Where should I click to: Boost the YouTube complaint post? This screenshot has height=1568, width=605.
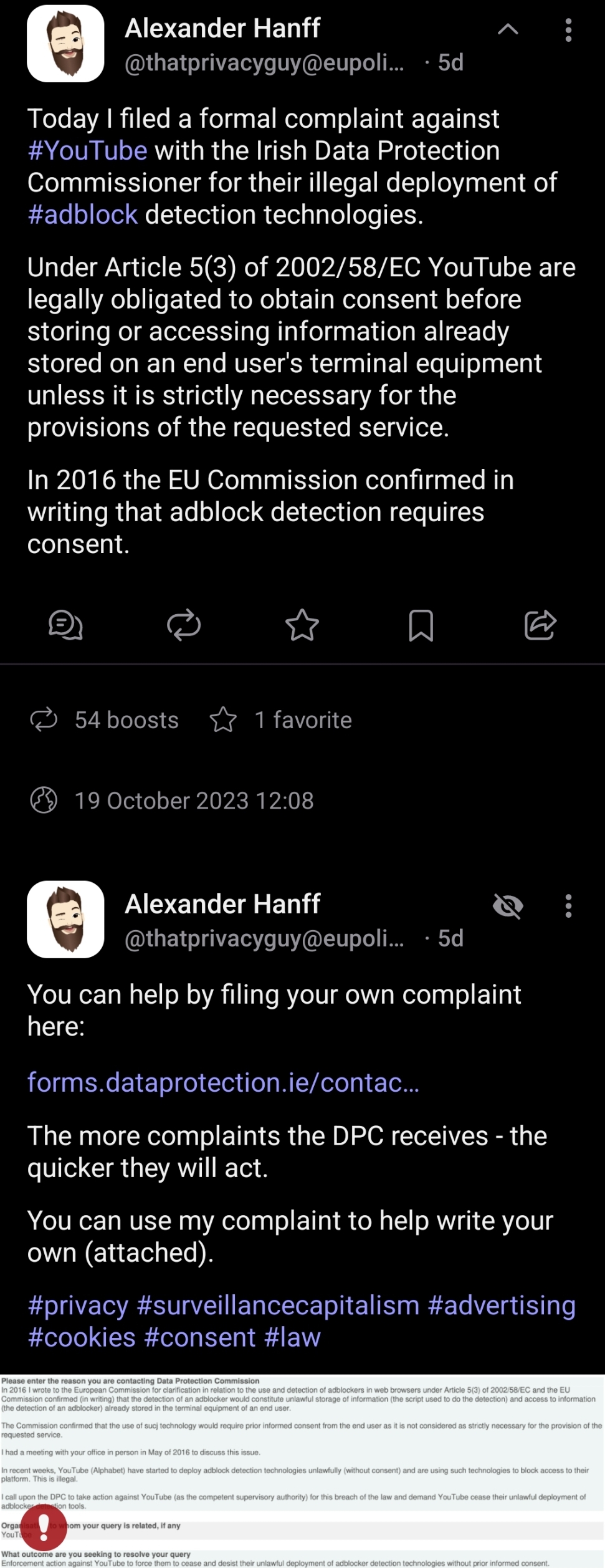click(x=184, y=625)
